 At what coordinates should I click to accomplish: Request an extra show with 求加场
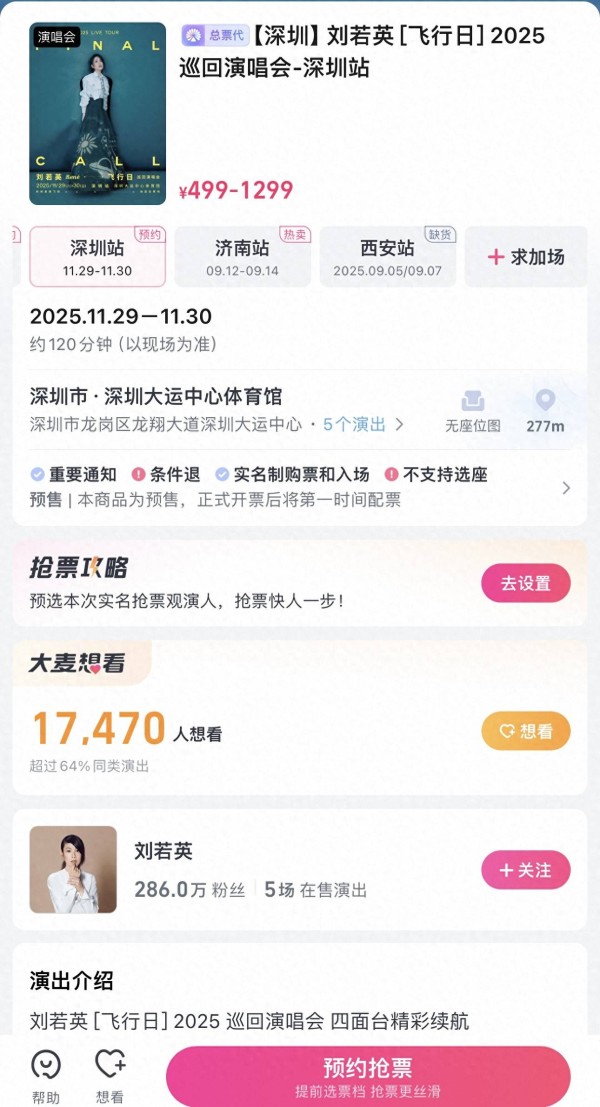[526, 257]
